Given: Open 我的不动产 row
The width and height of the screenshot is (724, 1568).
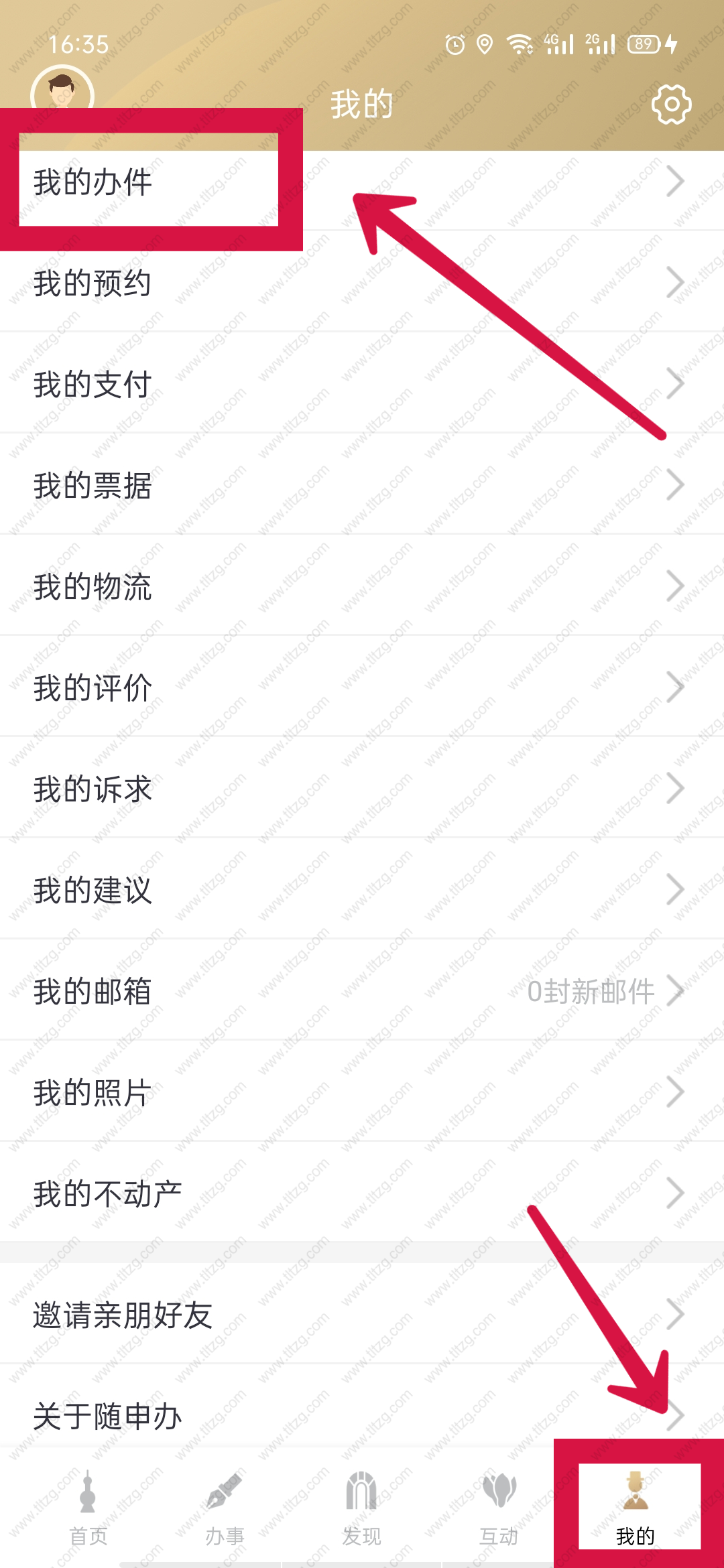Looking at the screenshot, I should (362, 1193).
